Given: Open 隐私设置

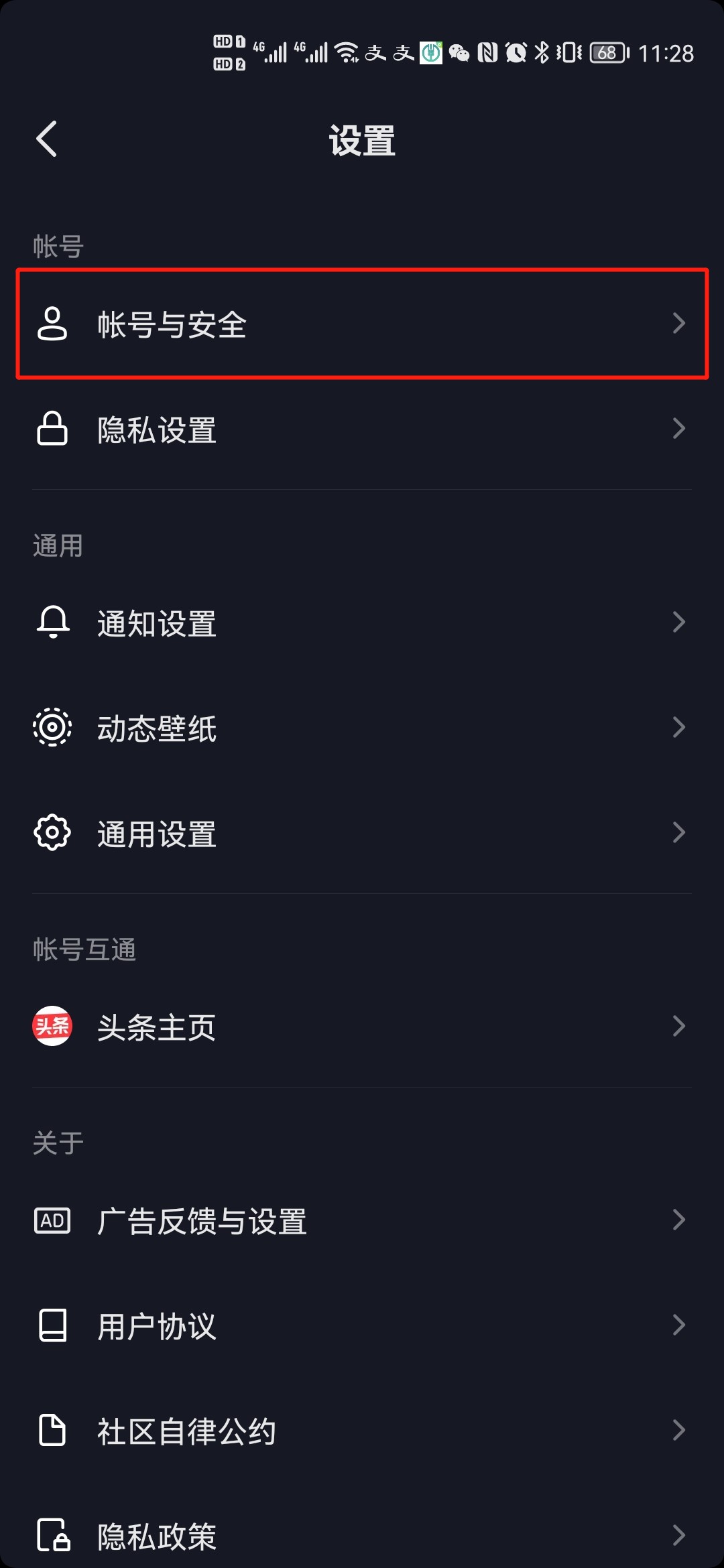Looking at the screenshot, I should 362,429.
